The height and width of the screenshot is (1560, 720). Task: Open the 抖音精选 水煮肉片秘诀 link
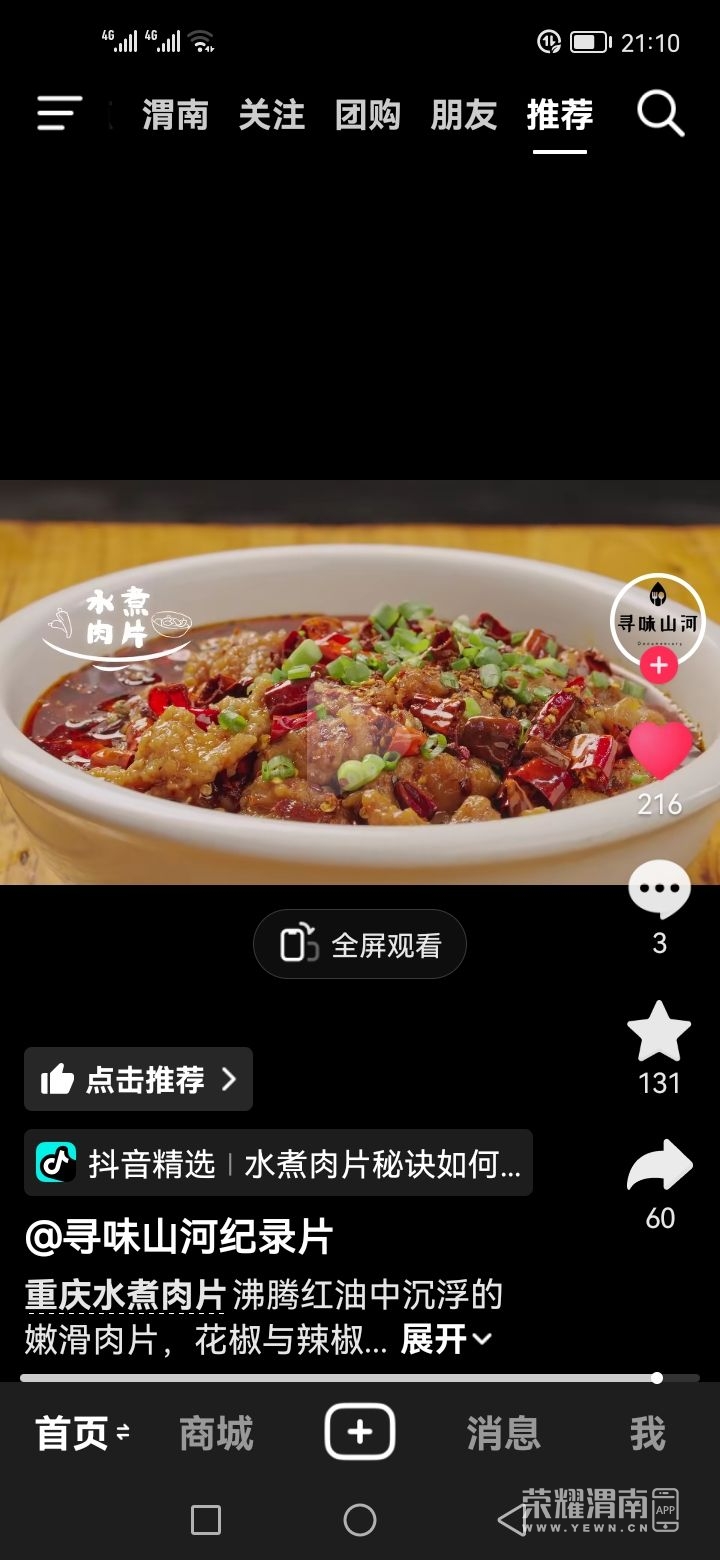pos(278,1163)
